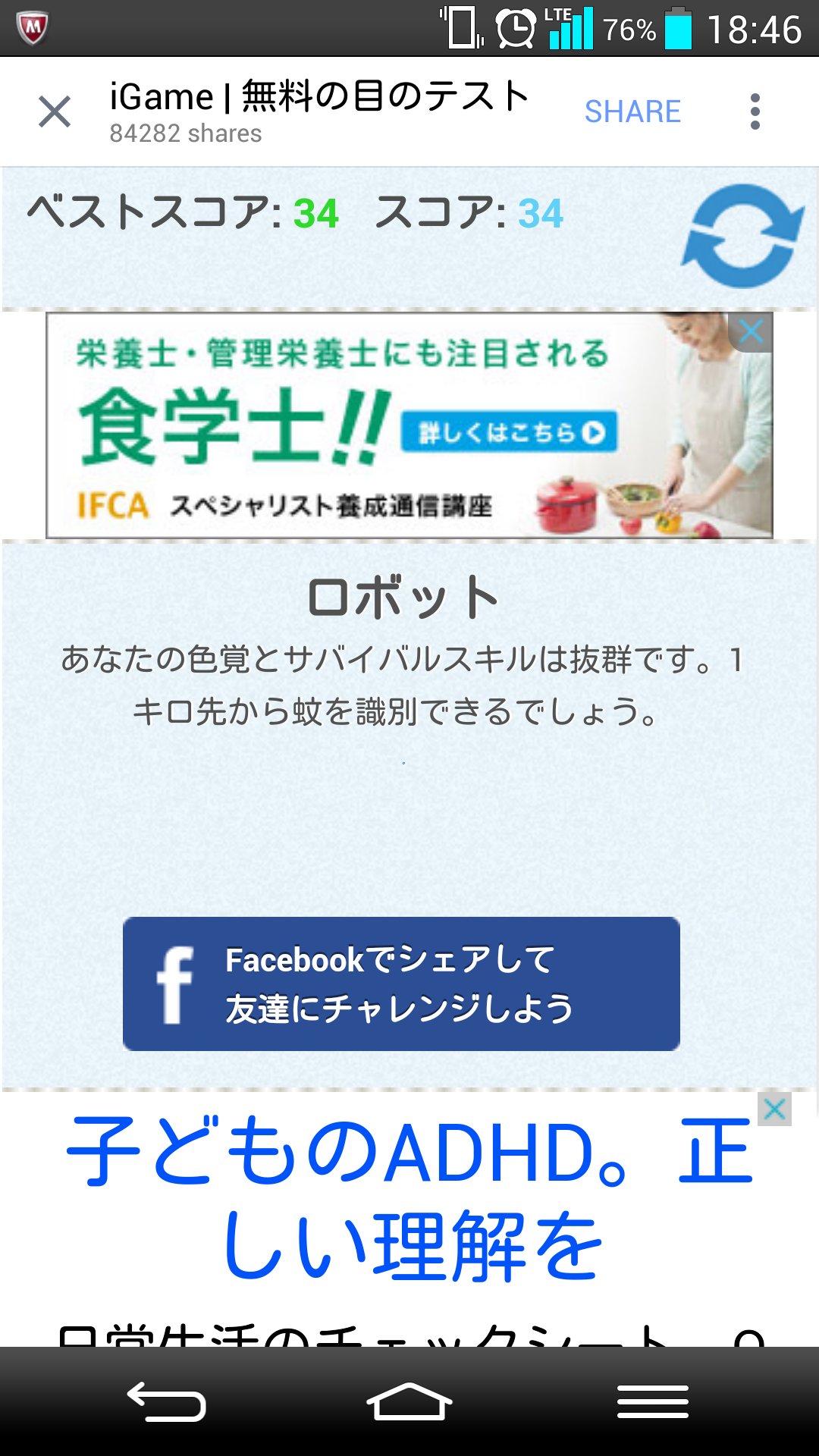The height and width of the screenshot is (1456, 819).
Task: Go to the home screen
Action: pos(409,1402)
